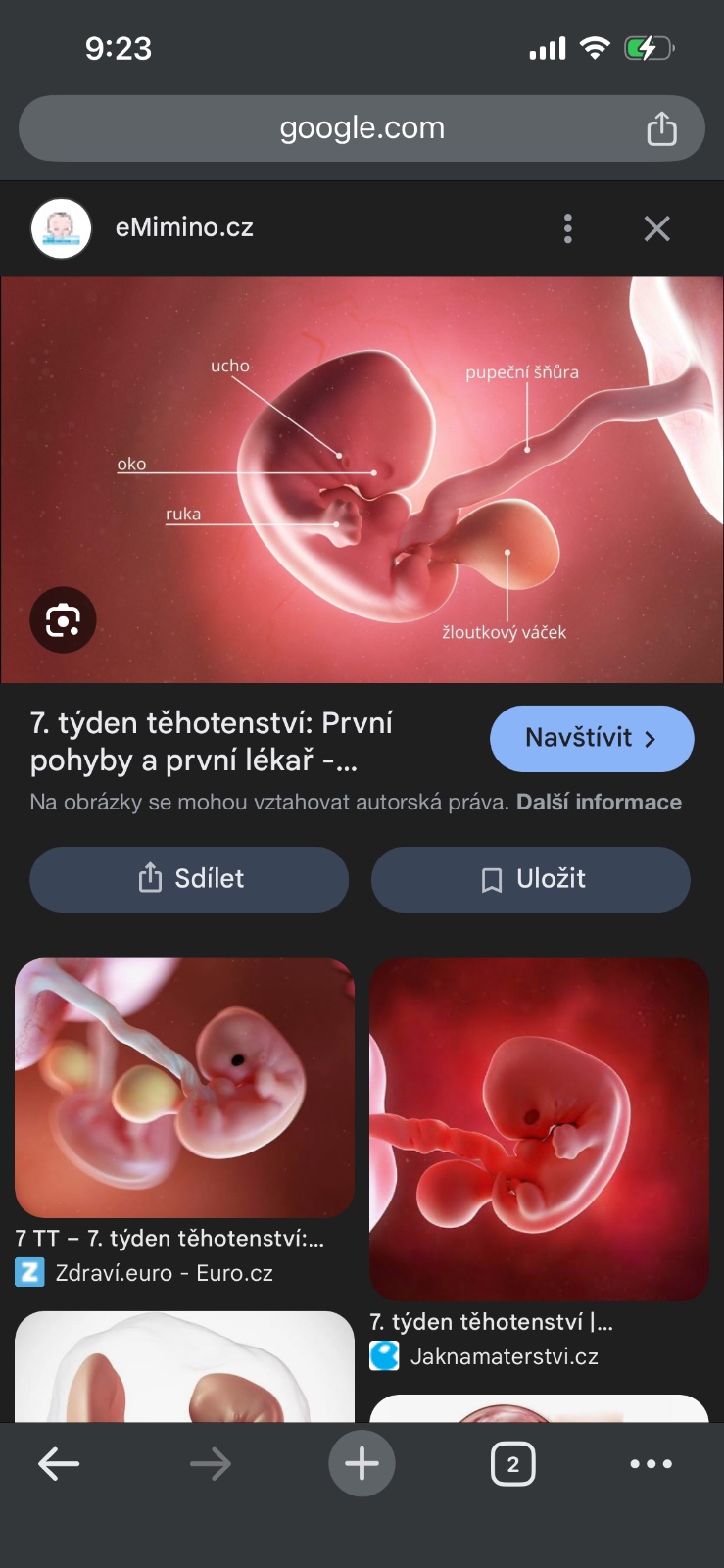724x1568 pixels.
Task: Open the eMimino.cz source header
Action: tap(184, 227)
